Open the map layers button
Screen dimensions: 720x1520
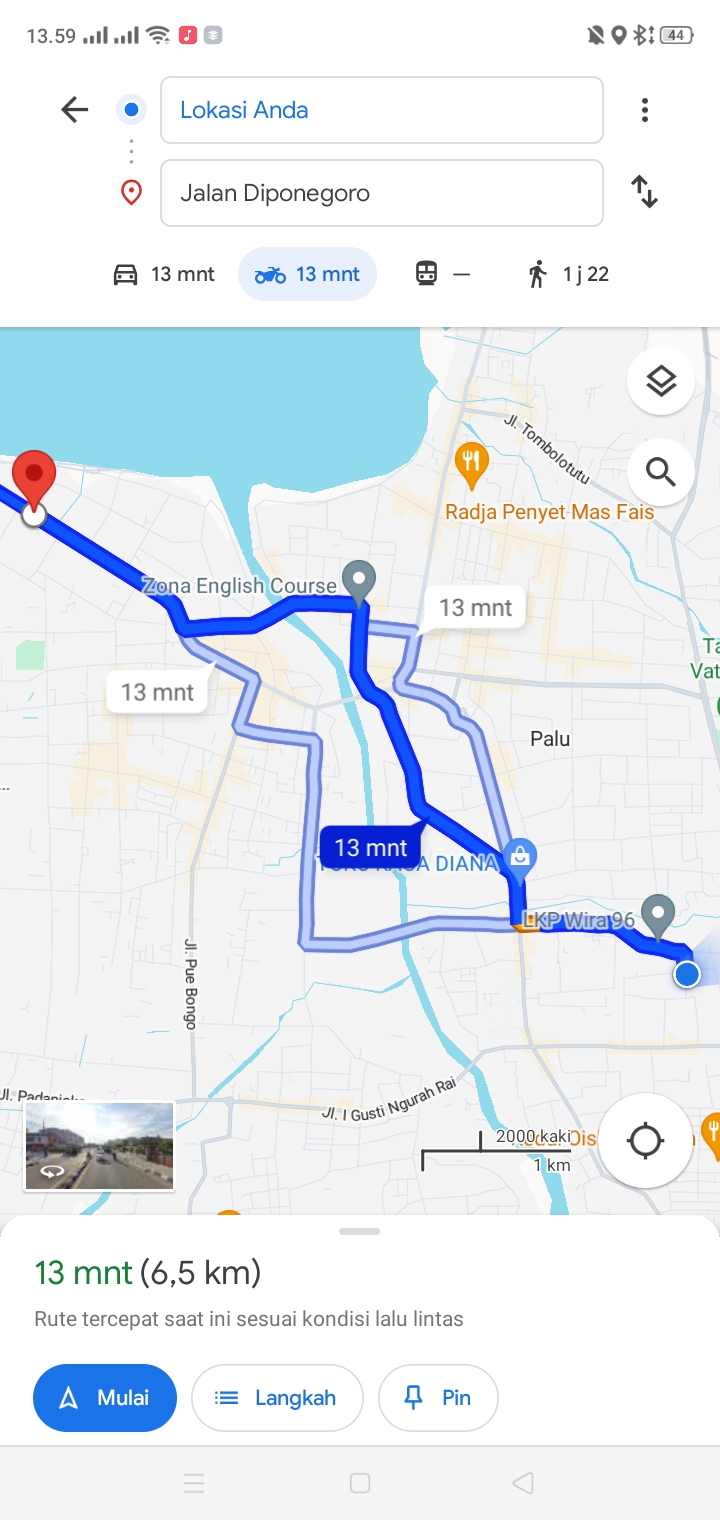point(661,381)
